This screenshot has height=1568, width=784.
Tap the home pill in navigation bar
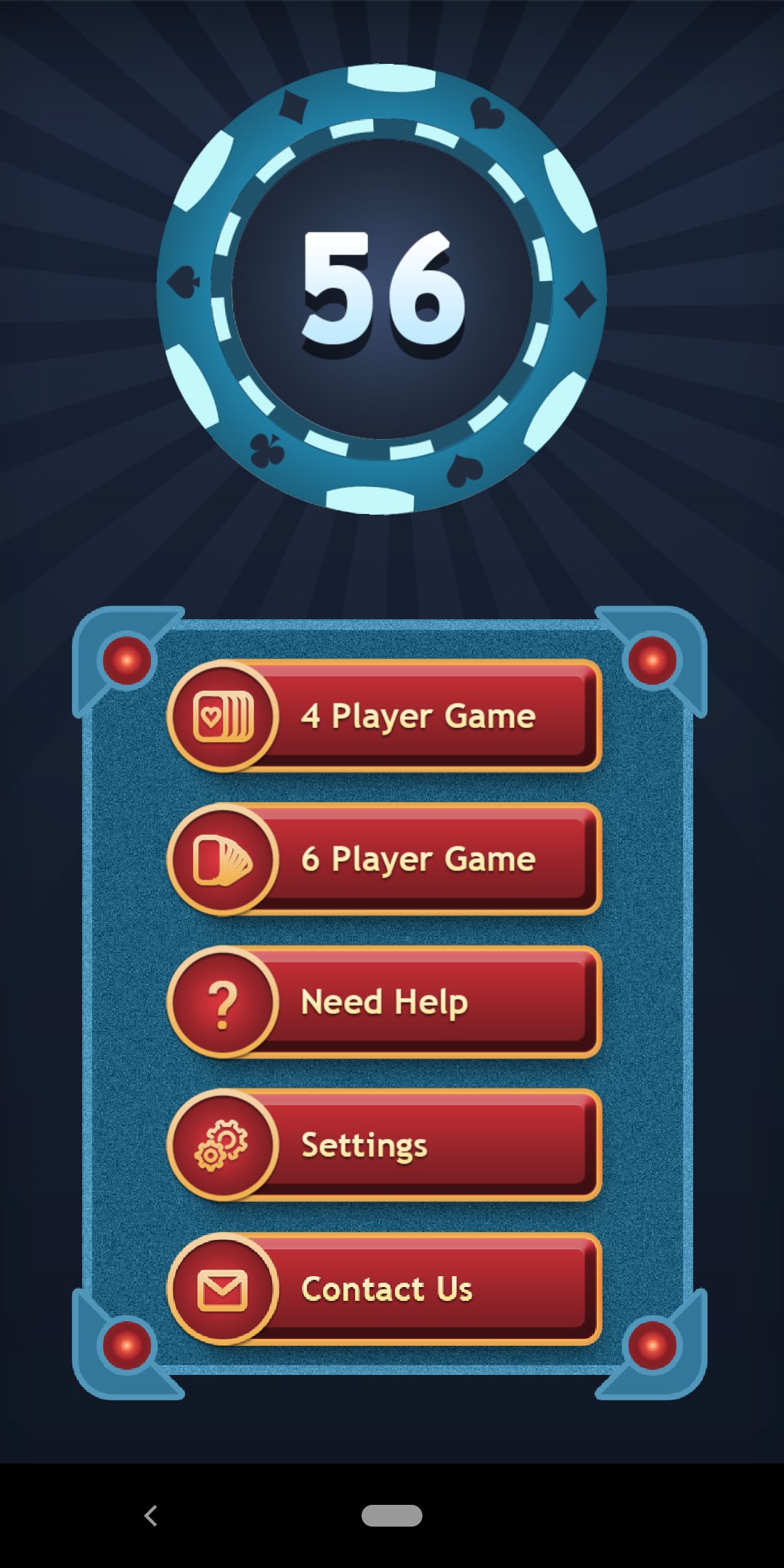pos(392,1516)
